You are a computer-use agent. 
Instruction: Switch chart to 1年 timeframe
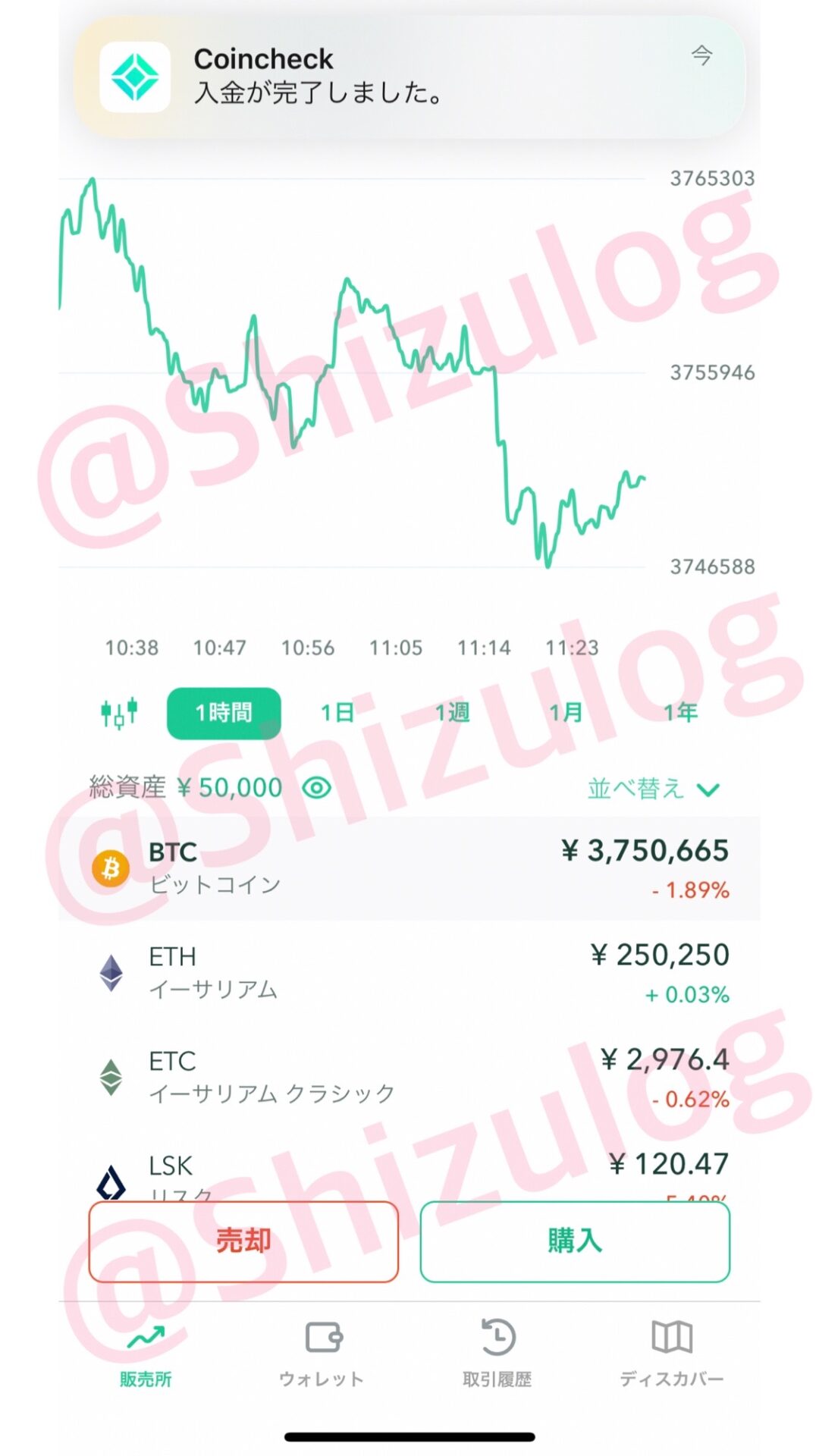[x=679, y=713]
